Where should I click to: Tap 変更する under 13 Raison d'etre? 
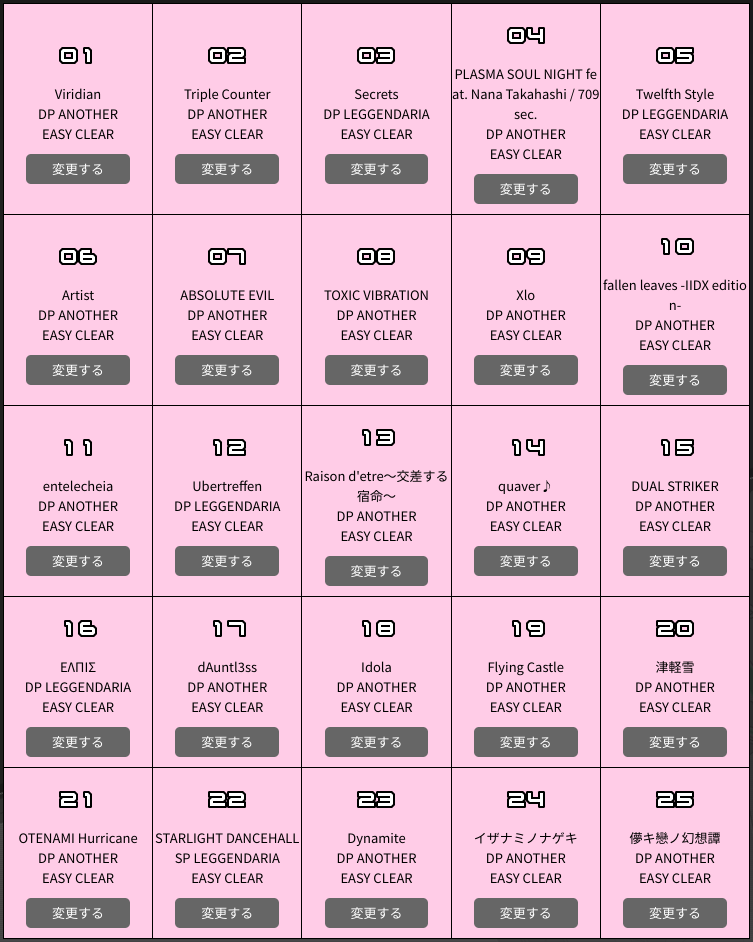tap(376, 571)
